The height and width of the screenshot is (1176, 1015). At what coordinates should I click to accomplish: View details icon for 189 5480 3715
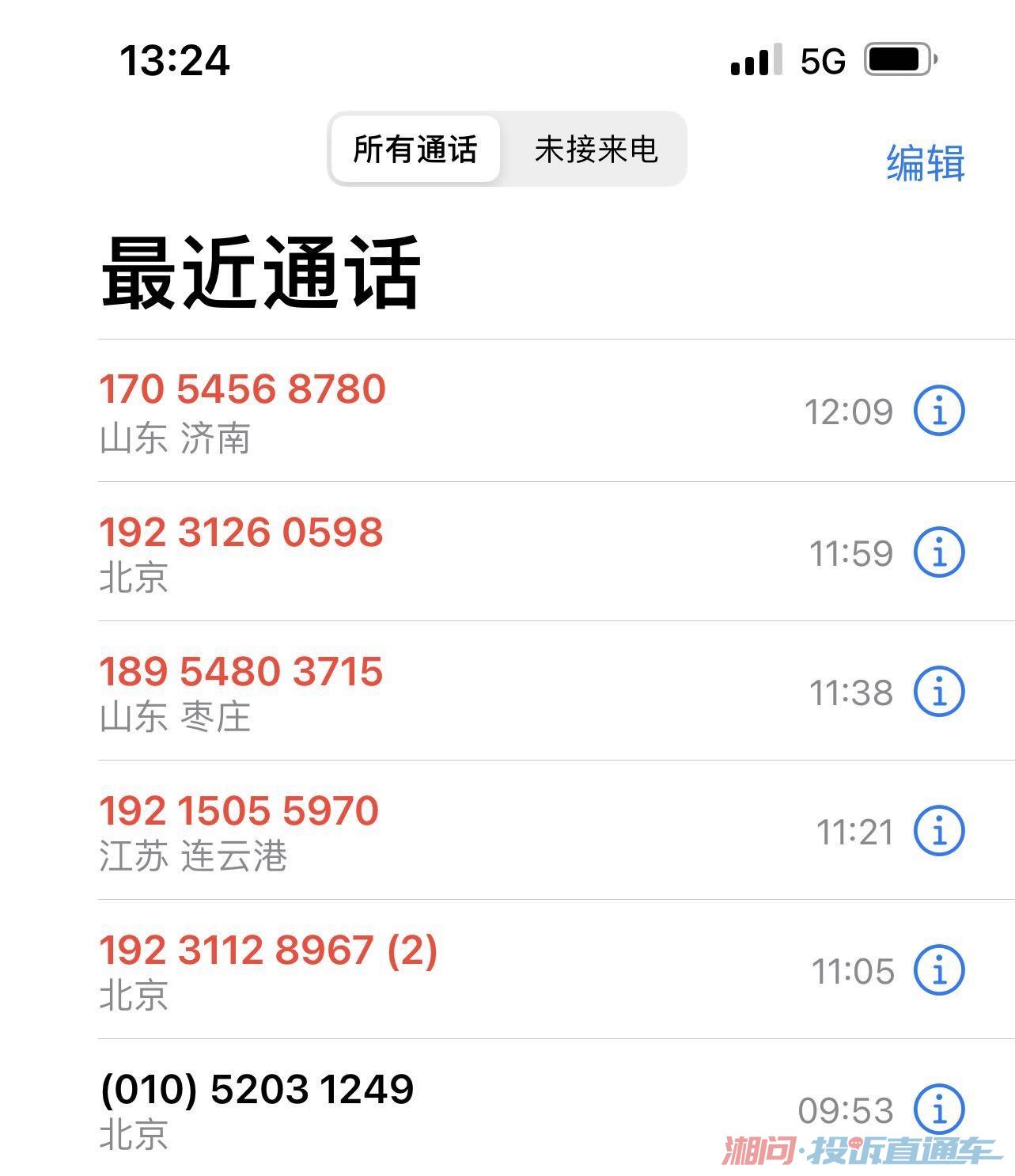939,692
